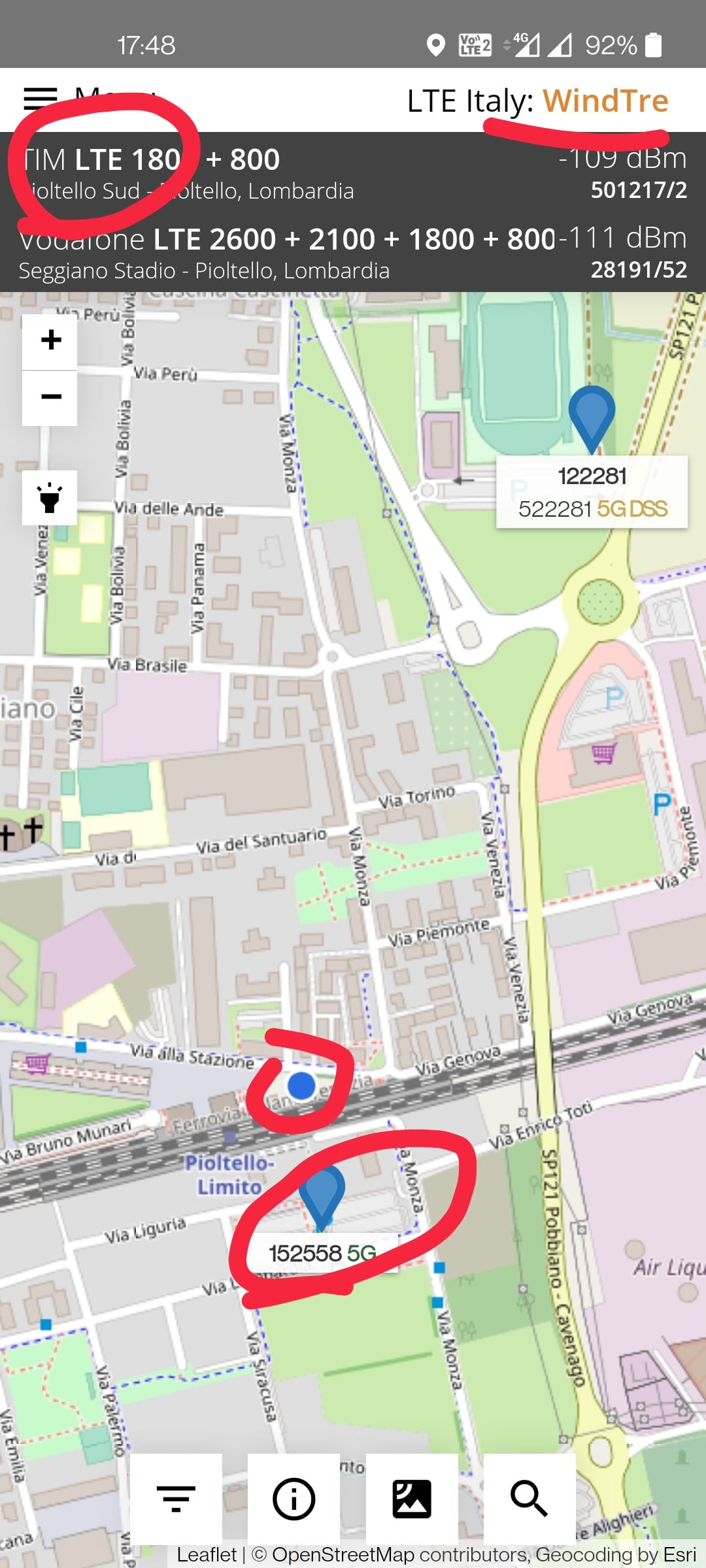706x1568 pixels.
Task: Open the filter options button
Action: pos(176,1499)
